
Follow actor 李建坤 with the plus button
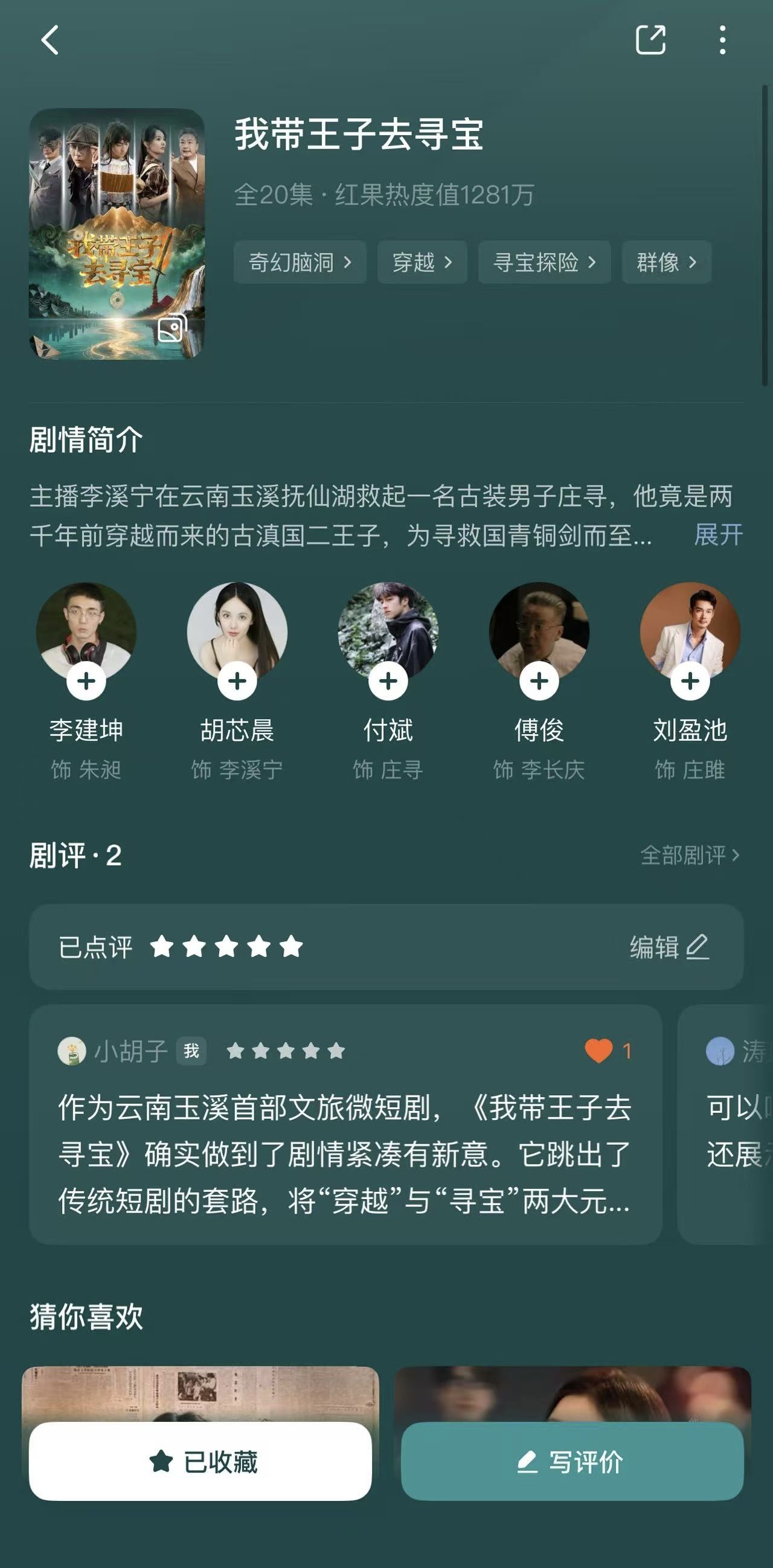pos(86,681)
